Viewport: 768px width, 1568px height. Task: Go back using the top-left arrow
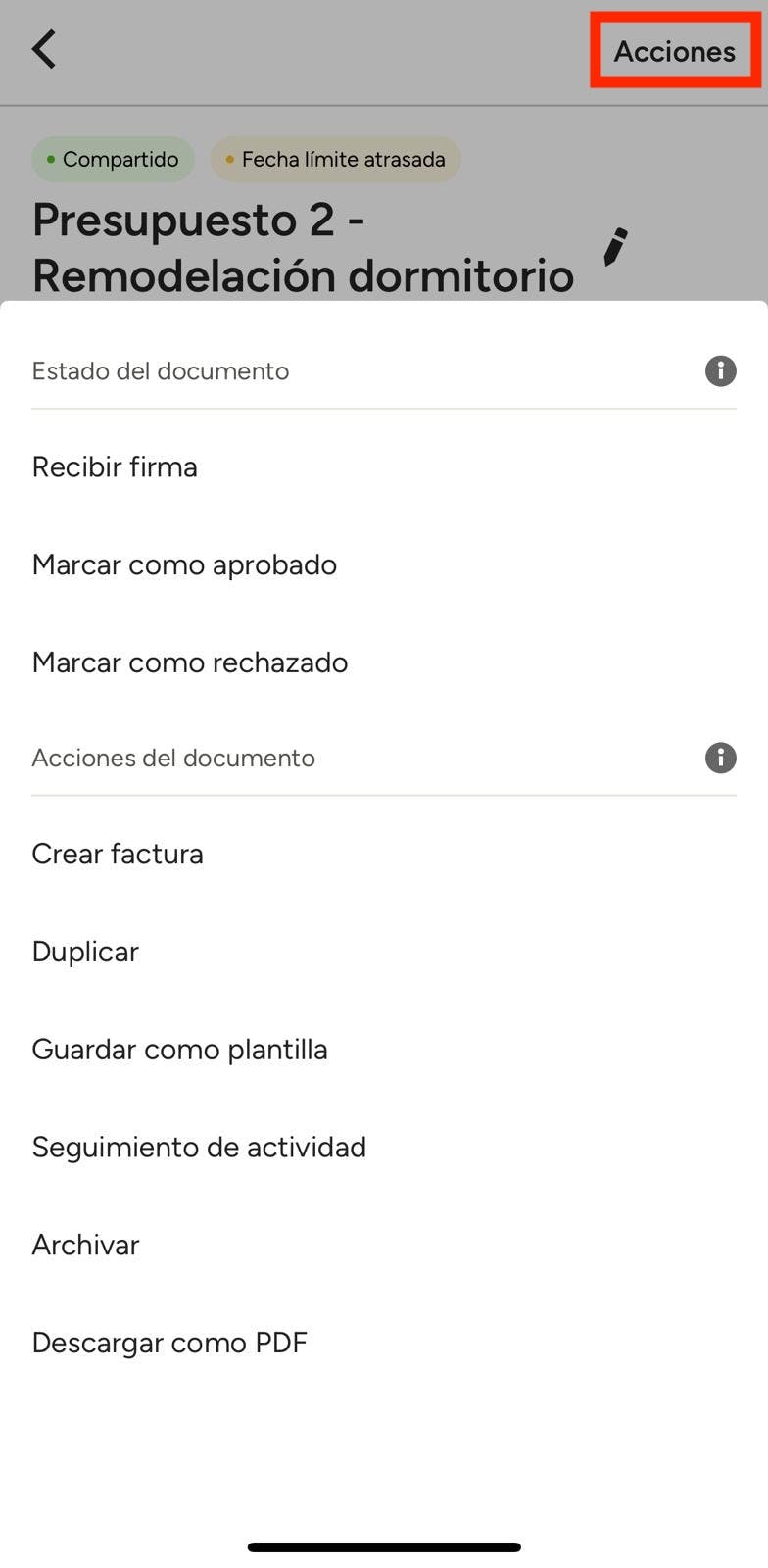pyautogui.click(x=44, y=49)
